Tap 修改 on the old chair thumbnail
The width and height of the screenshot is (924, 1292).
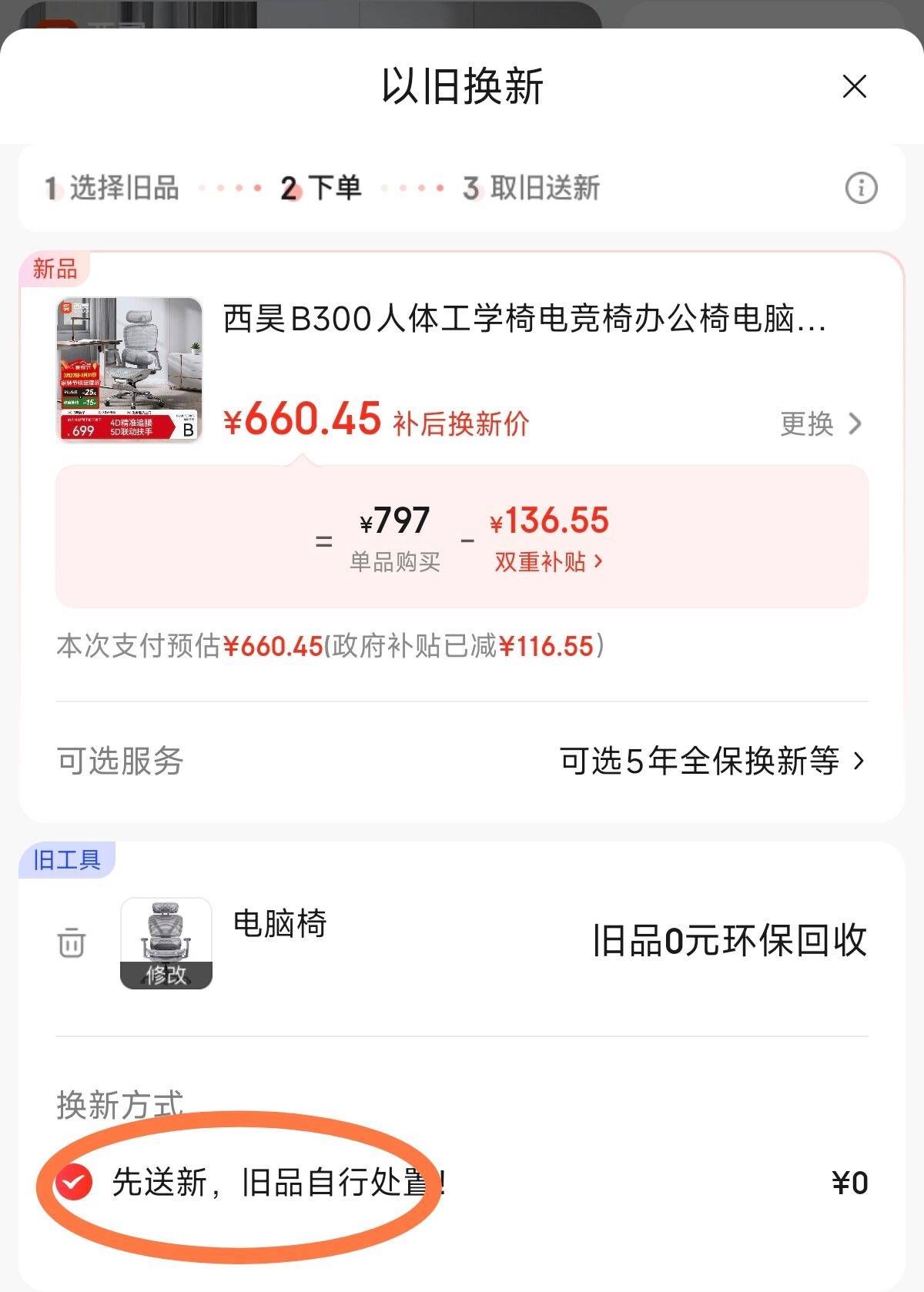click(166, 974)
